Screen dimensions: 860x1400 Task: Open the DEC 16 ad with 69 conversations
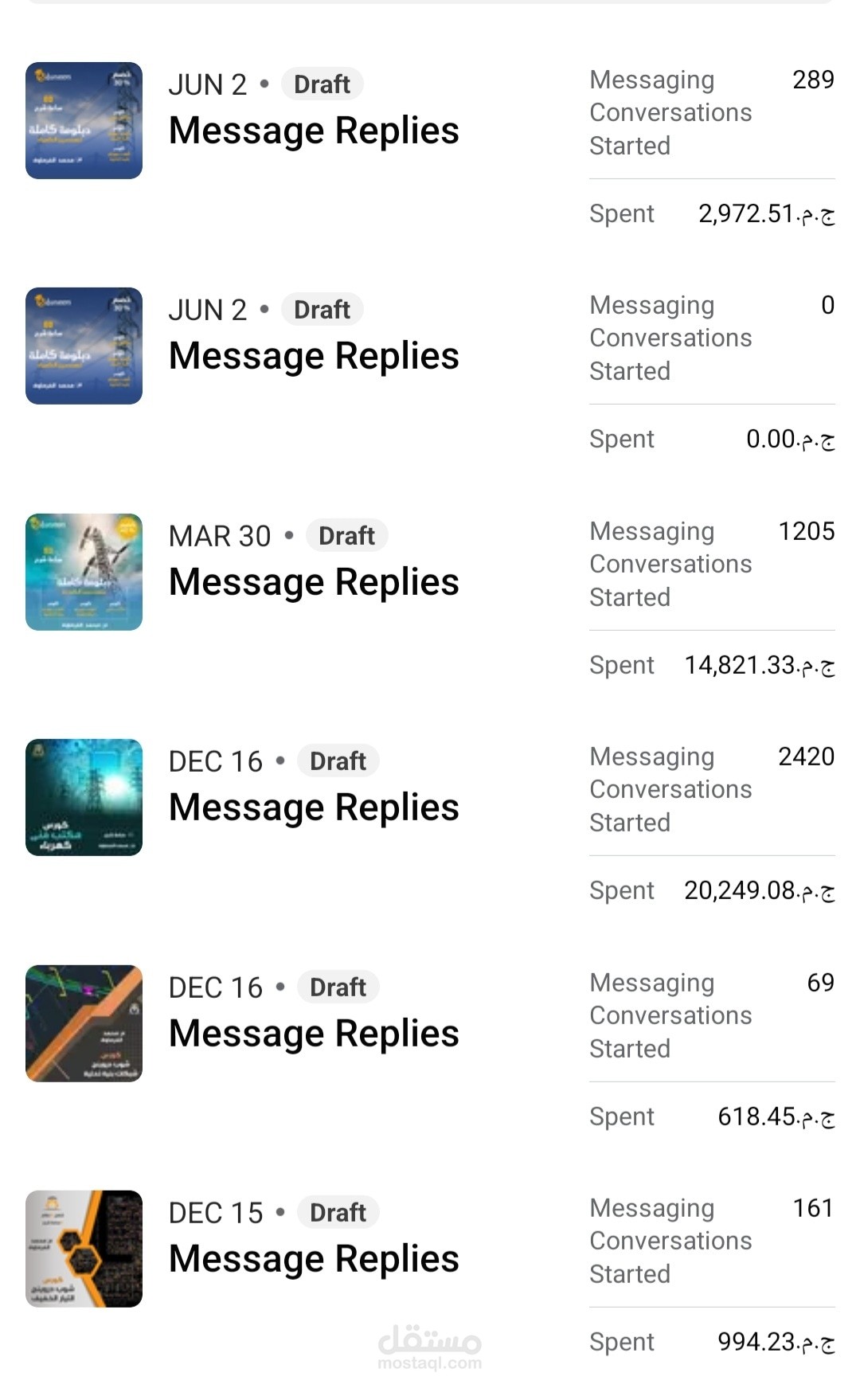coord(314,1034)
